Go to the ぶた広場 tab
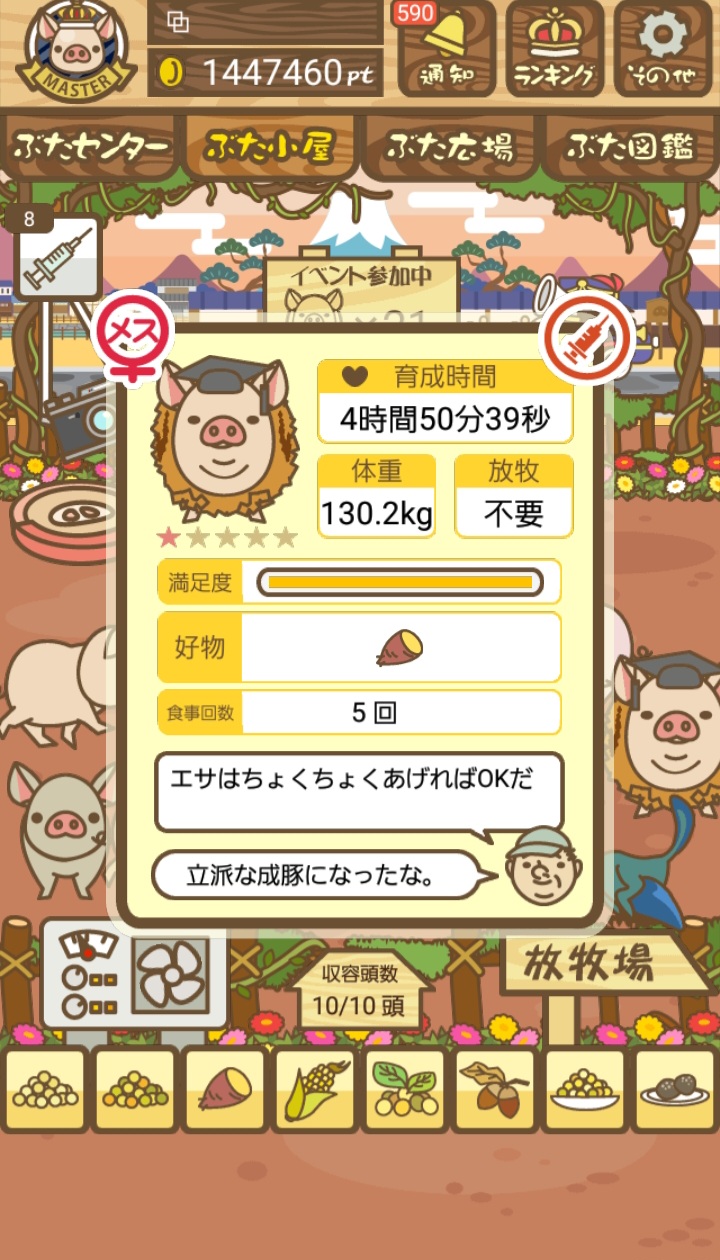720x1260 pixels. [x=451, y=148]
